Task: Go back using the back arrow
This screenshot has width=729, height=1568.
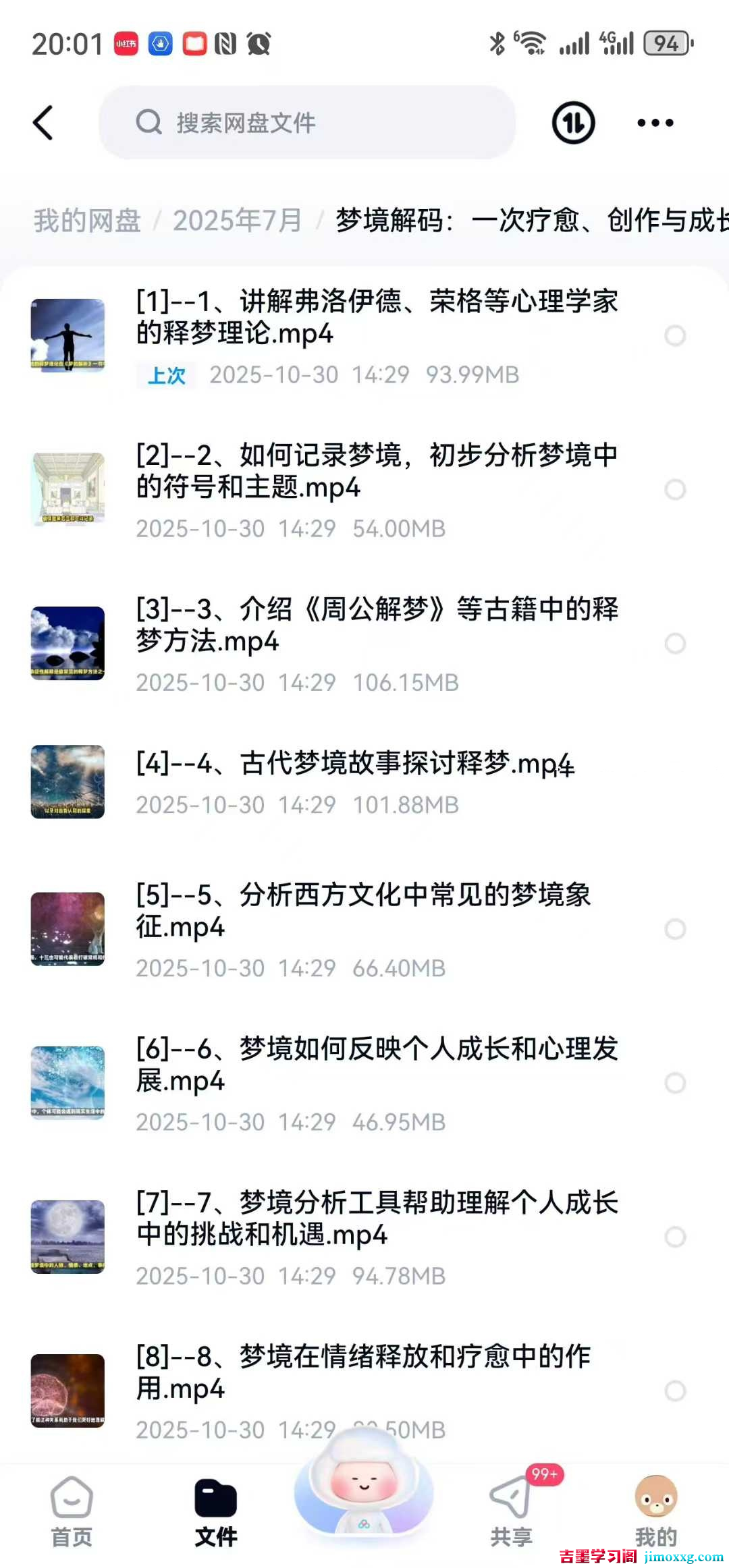Action: (x=43, y=123)
